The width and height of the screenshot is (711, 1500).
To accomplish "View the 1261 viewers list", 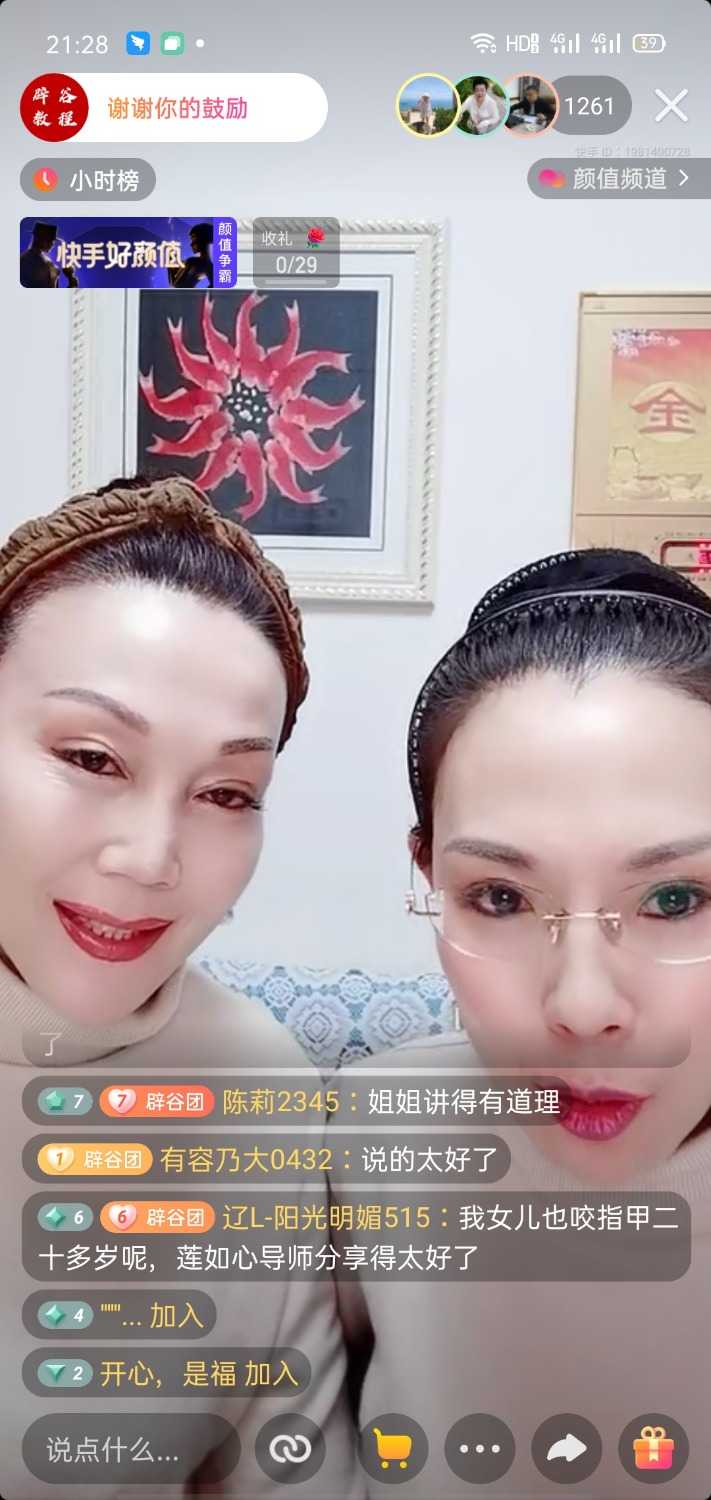I will (589, 105).
